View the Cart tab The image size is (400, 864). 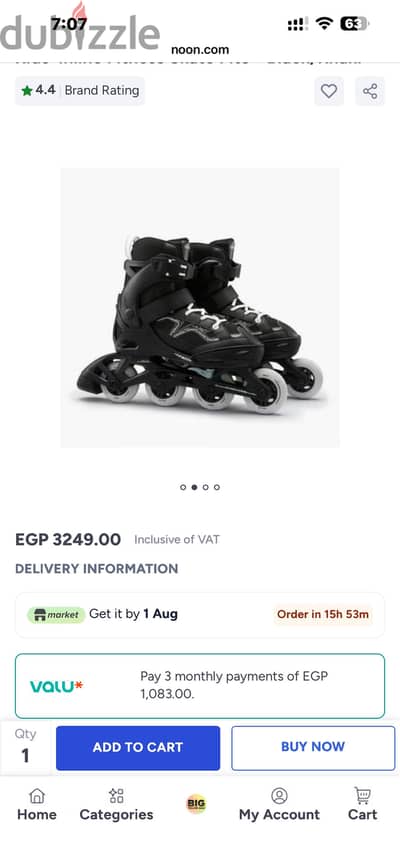(x=363, y=804)
